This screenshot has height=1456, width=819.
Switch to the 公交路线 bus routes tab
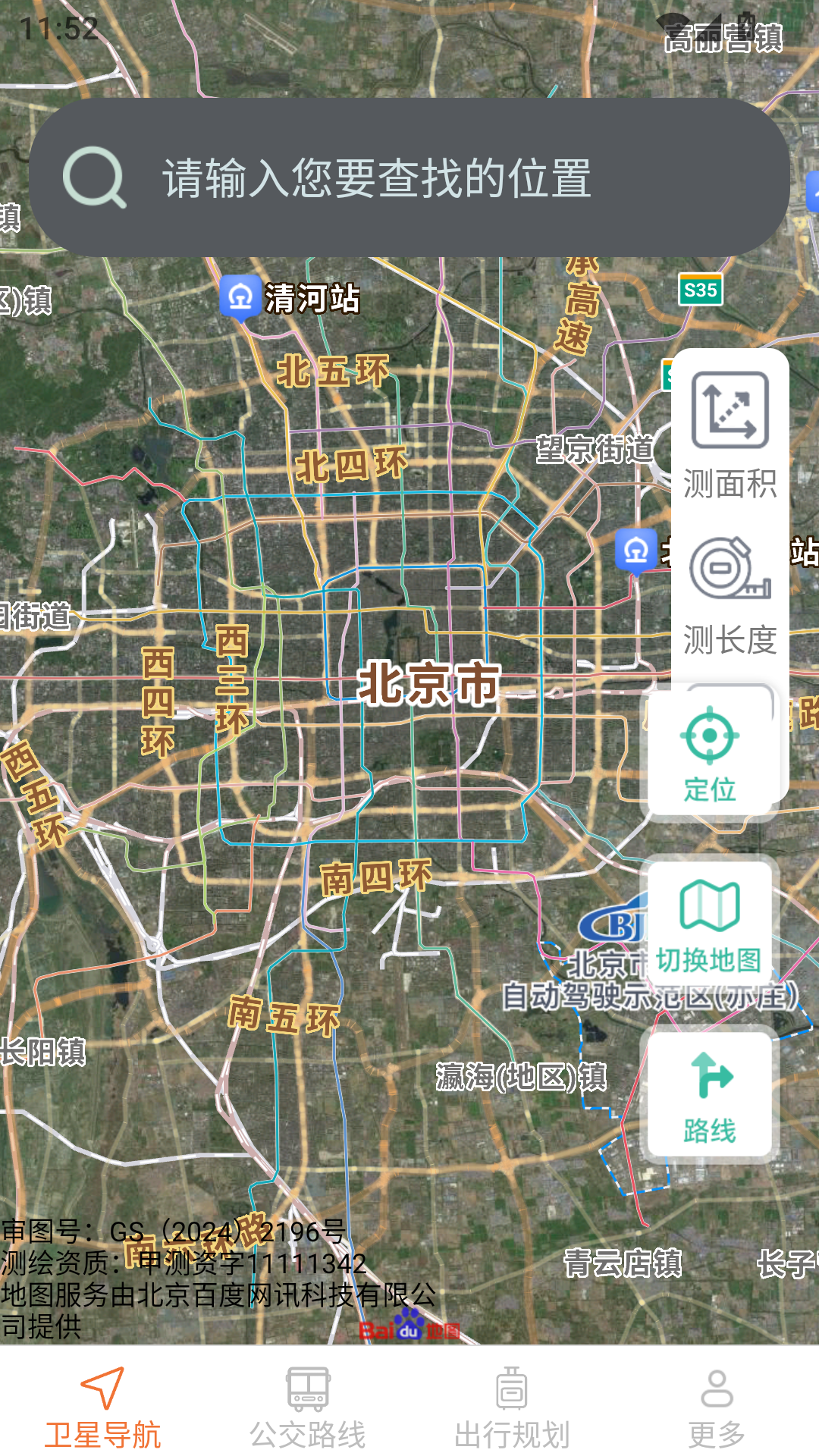click(307, 1410)
